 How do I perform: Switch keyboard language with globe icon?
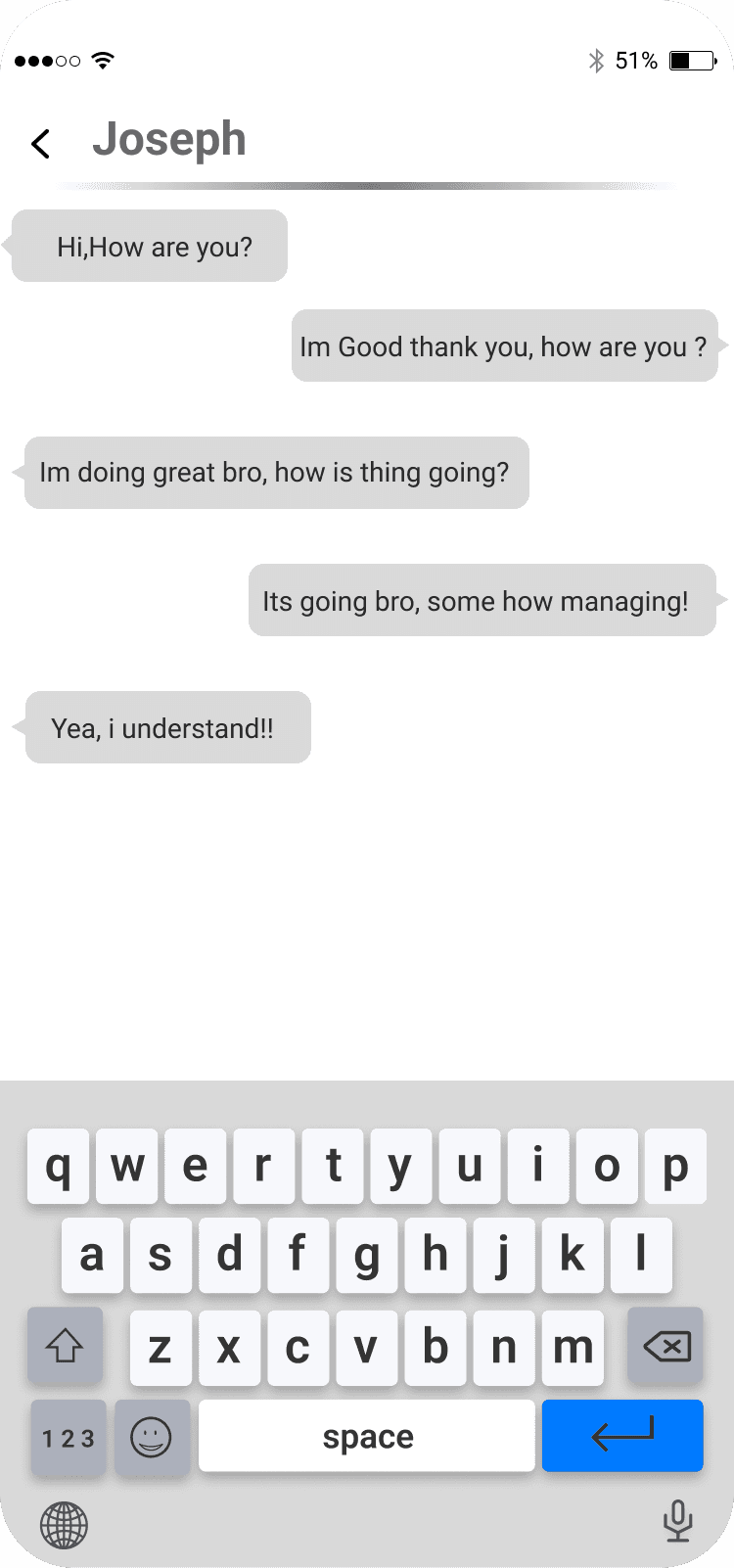coord(64,1525)
